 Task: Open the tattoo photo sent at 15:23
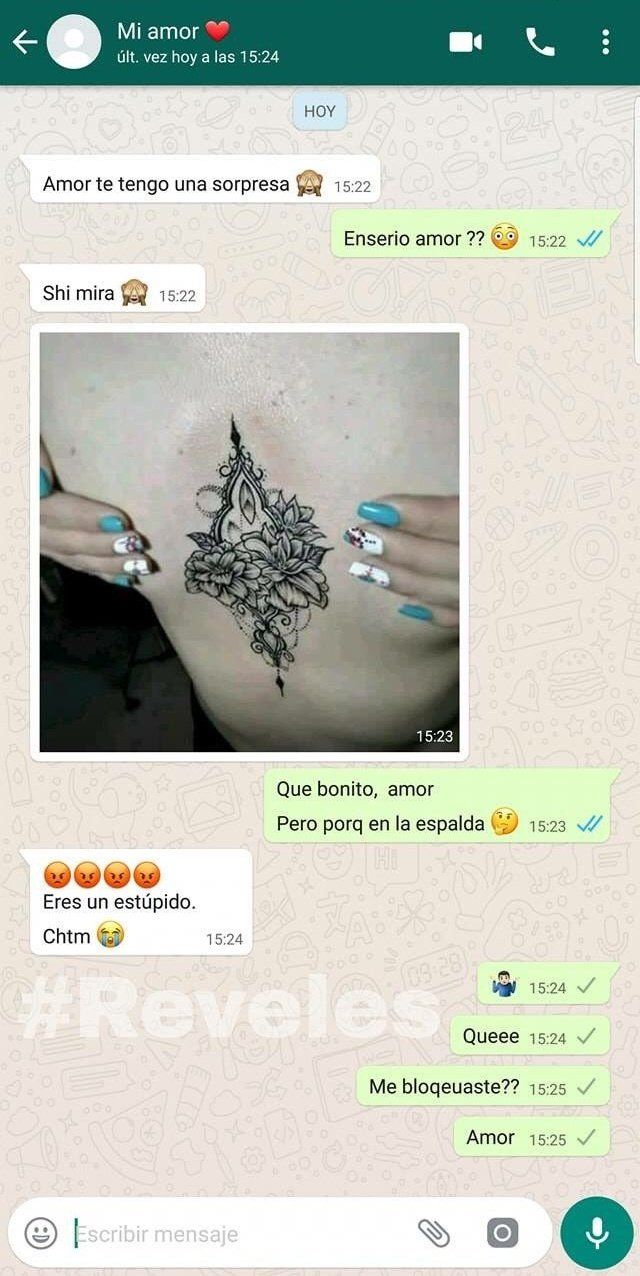click(x=250, y=542)
